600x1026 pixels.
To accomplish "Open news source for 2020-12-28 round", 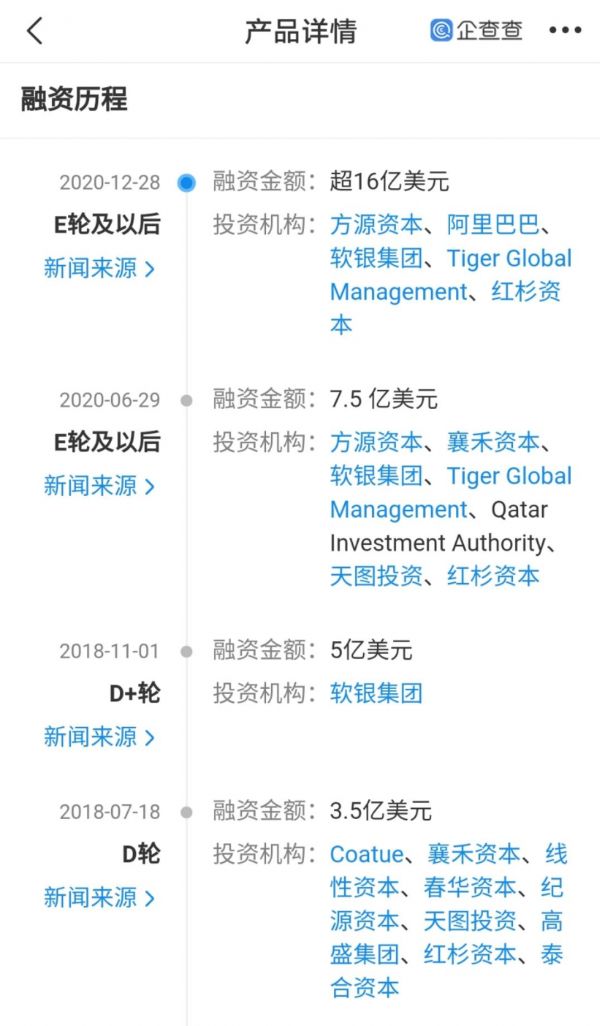I will tap(100, 268).
